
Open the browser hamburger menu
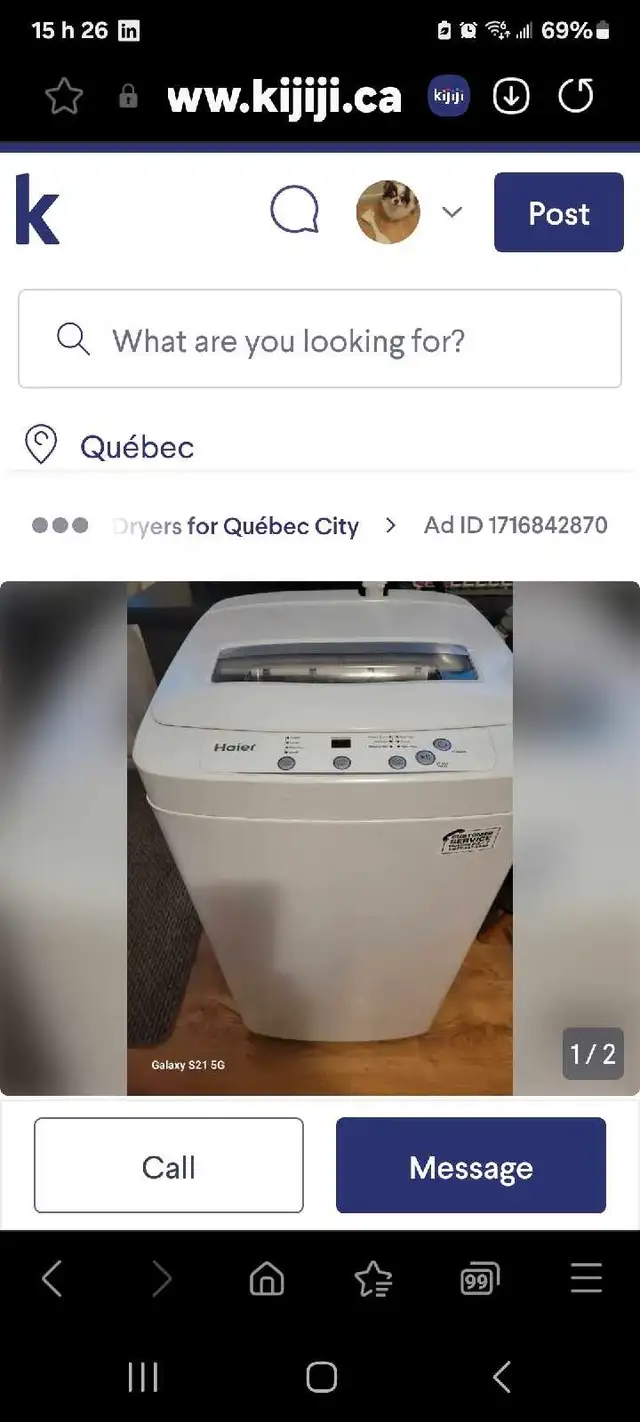click(x=586, y=1278)
